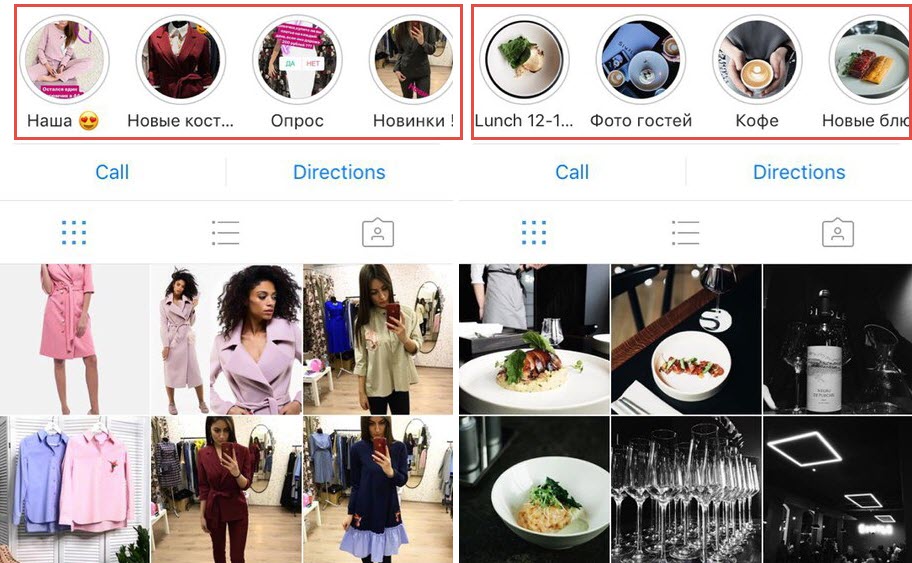912x563 pixels.
Task: Open the 'Lunch 12-1...' story highlight
Action: pos(524,59)
